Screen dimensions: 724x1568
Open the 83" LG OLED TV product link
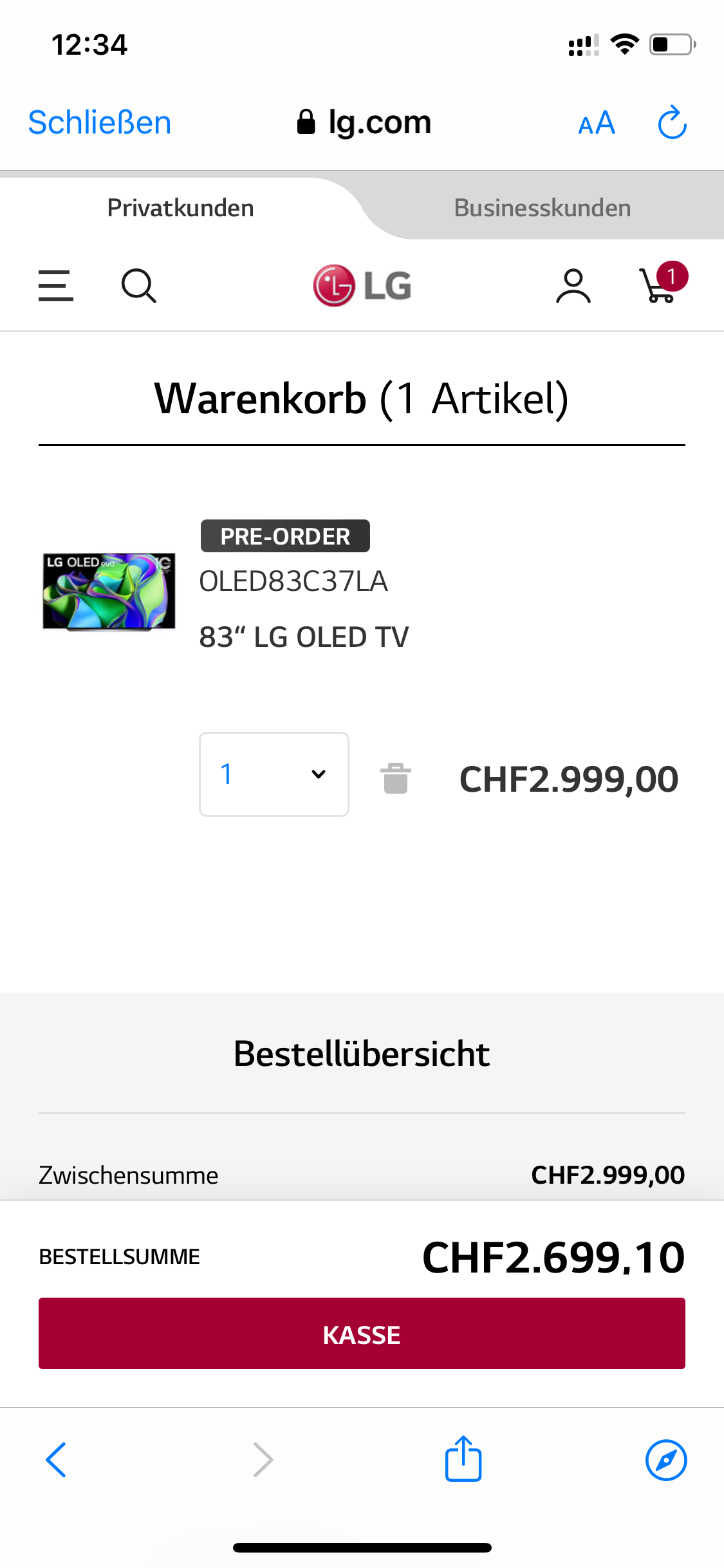(304, 637)
